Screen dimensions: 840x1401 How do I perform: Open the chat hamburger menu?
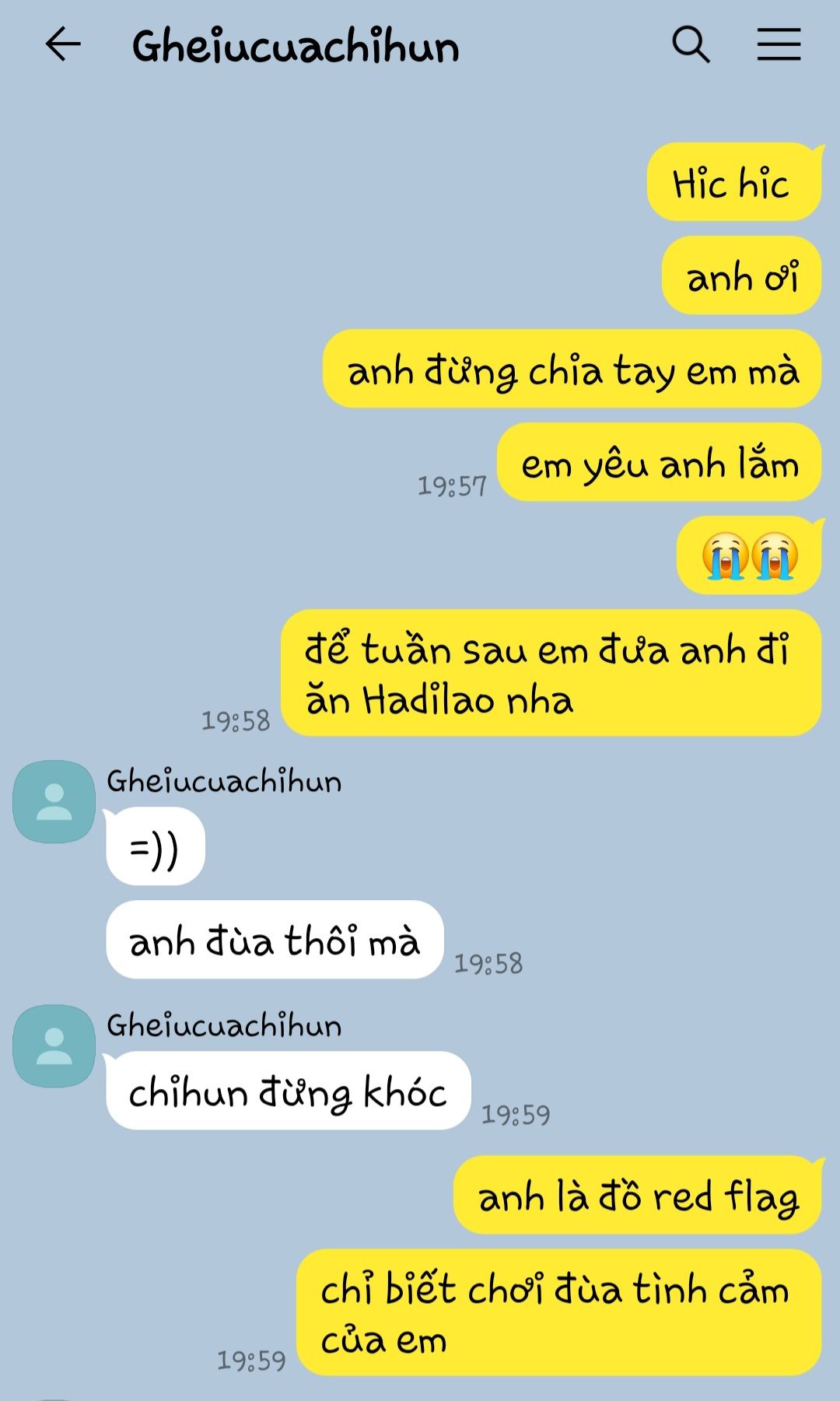[x=779, y=44]
